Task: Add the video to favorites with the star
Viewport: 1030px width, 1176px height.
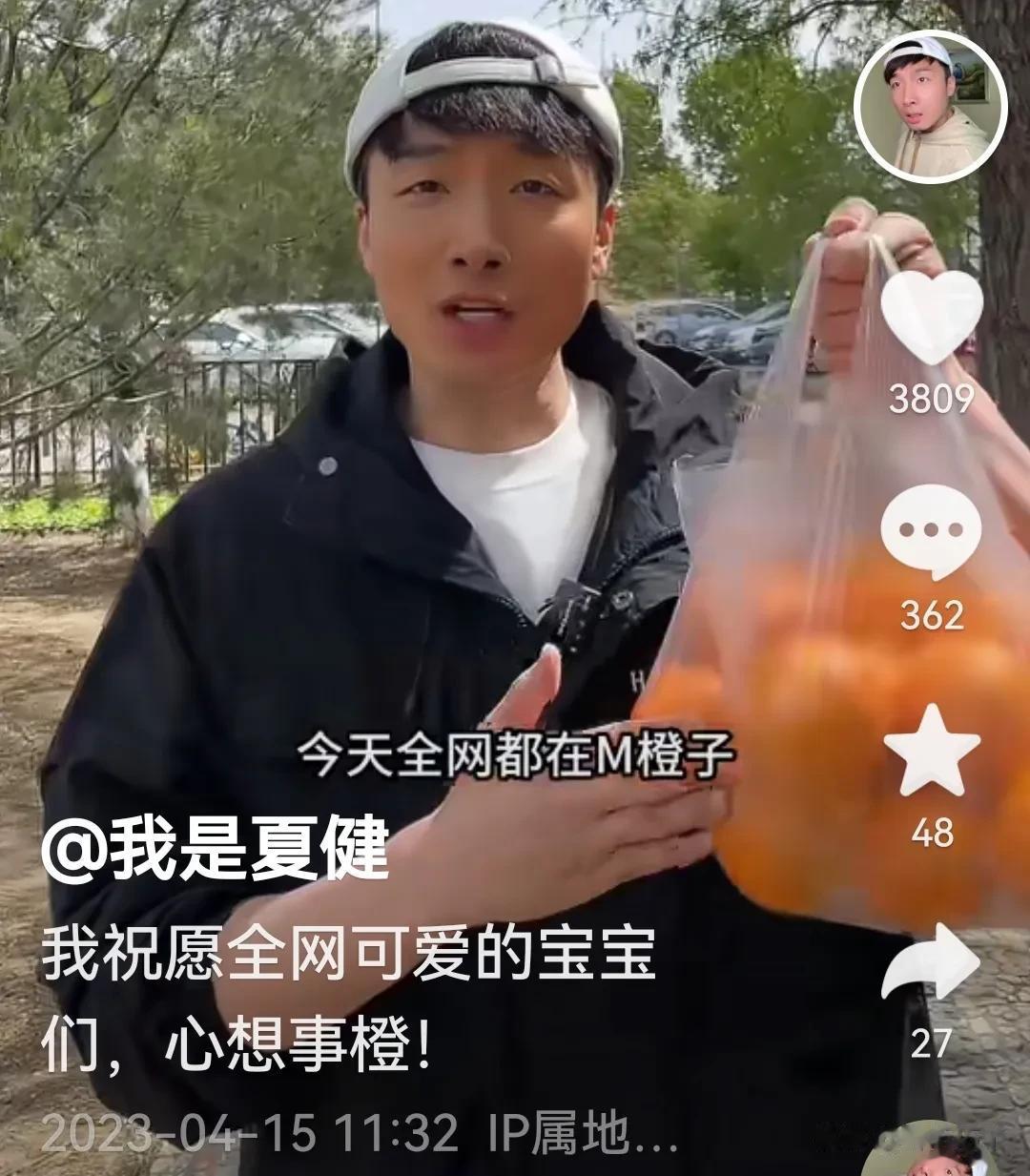Action: pyautogui.click(x=932, y=752)
